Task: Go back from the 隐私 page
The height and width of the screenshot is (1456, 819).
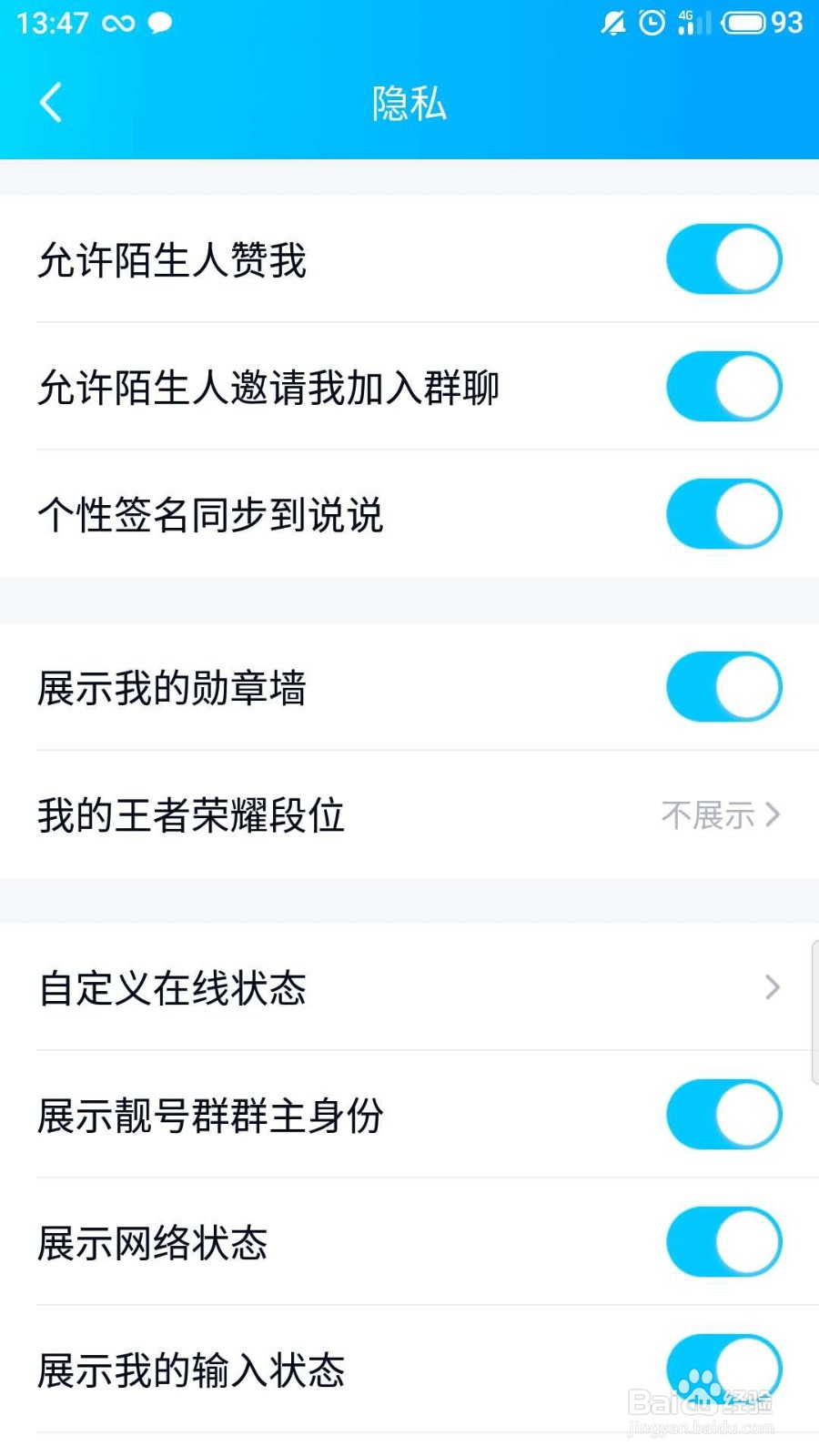Action: click(x=52, y=102)
